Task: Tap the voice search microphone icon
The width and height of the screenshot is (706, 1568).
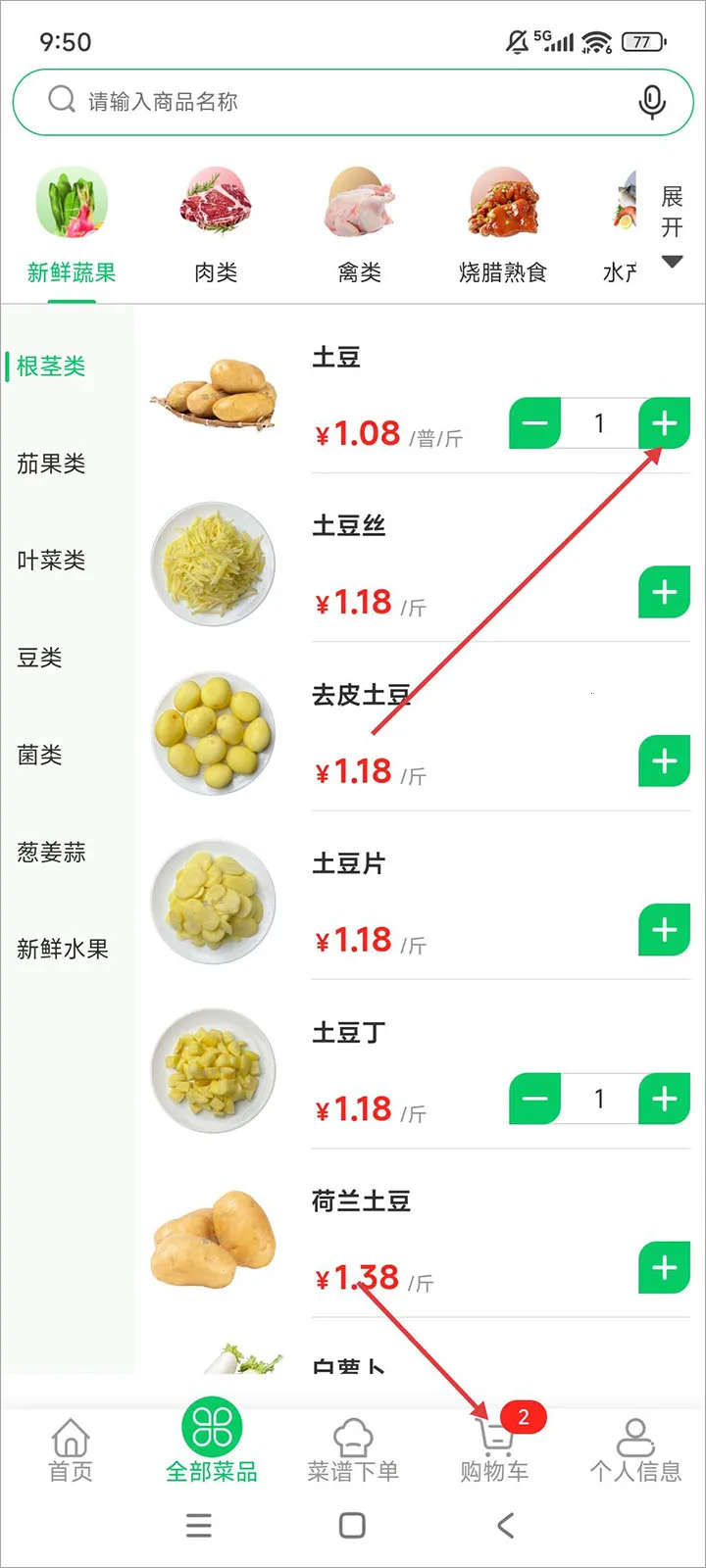Action: 651,100
